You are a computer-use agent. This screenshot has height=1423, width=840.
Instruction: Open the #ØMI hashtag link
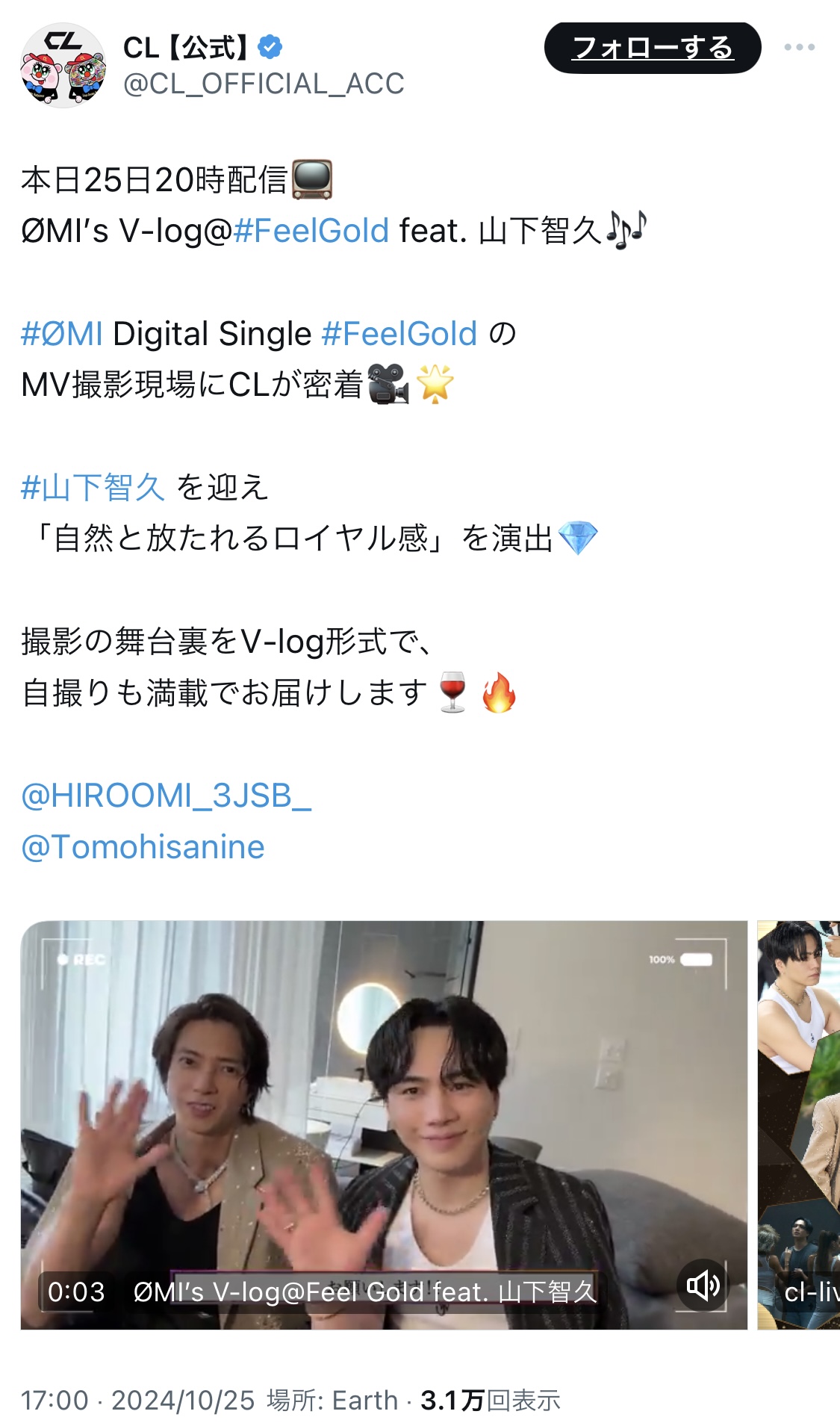tap(62, 334)
